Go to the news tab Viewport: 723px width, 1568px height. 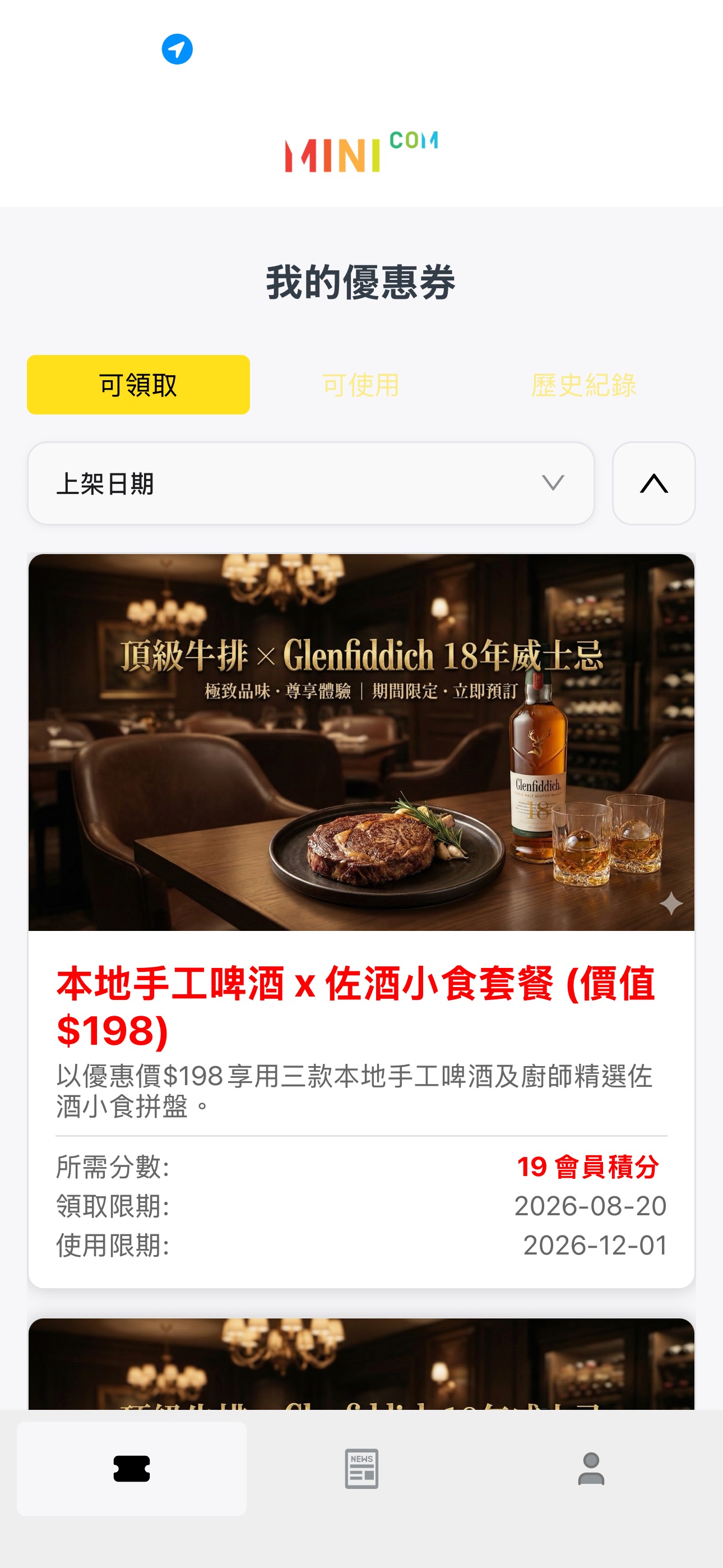pos(361,1469)
